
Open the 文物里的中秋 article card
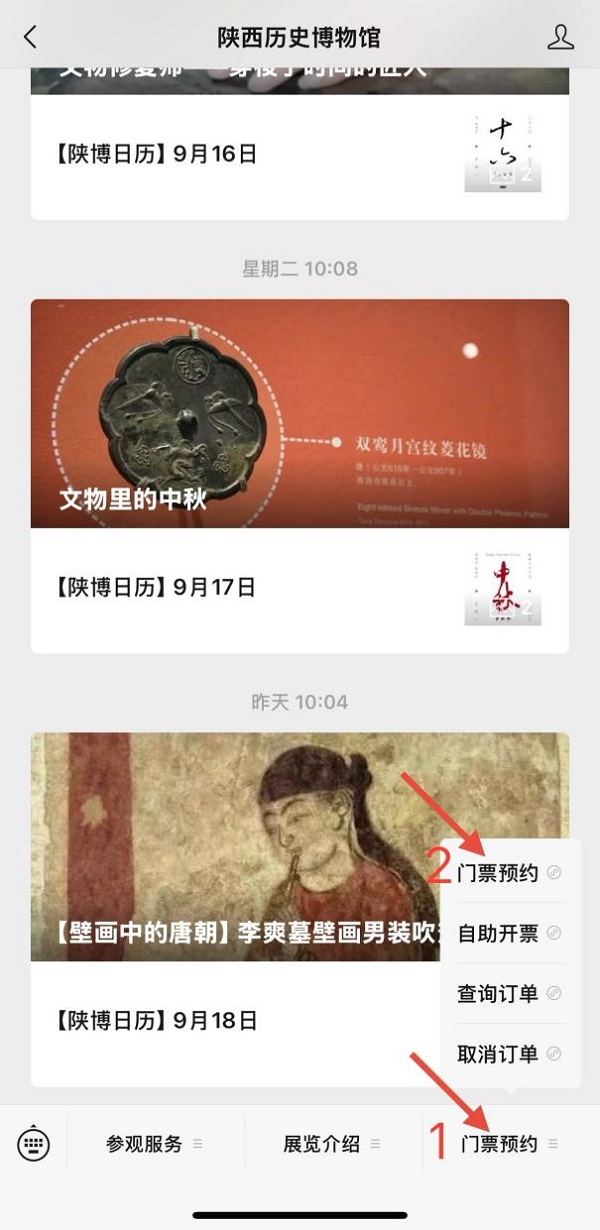coord(300,414)
